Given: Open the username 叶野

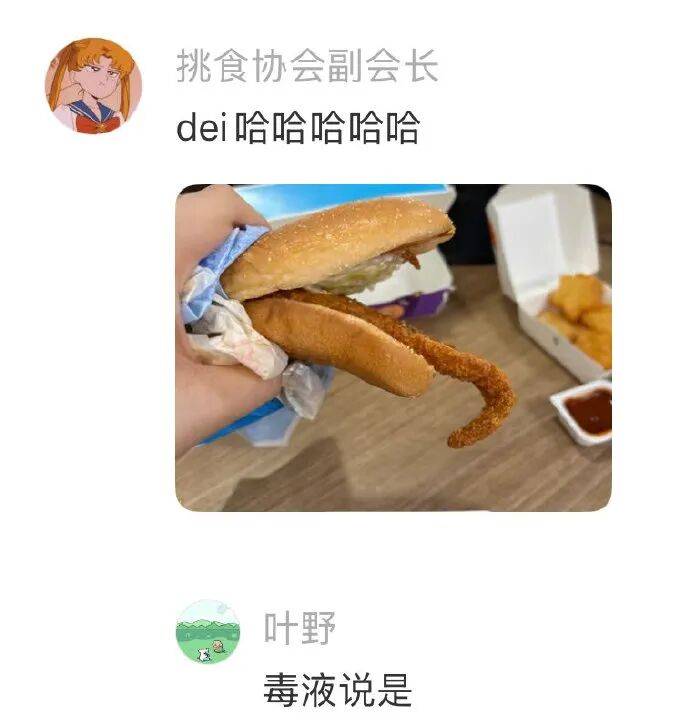Looking at the screenshot, I should (300, 628).
